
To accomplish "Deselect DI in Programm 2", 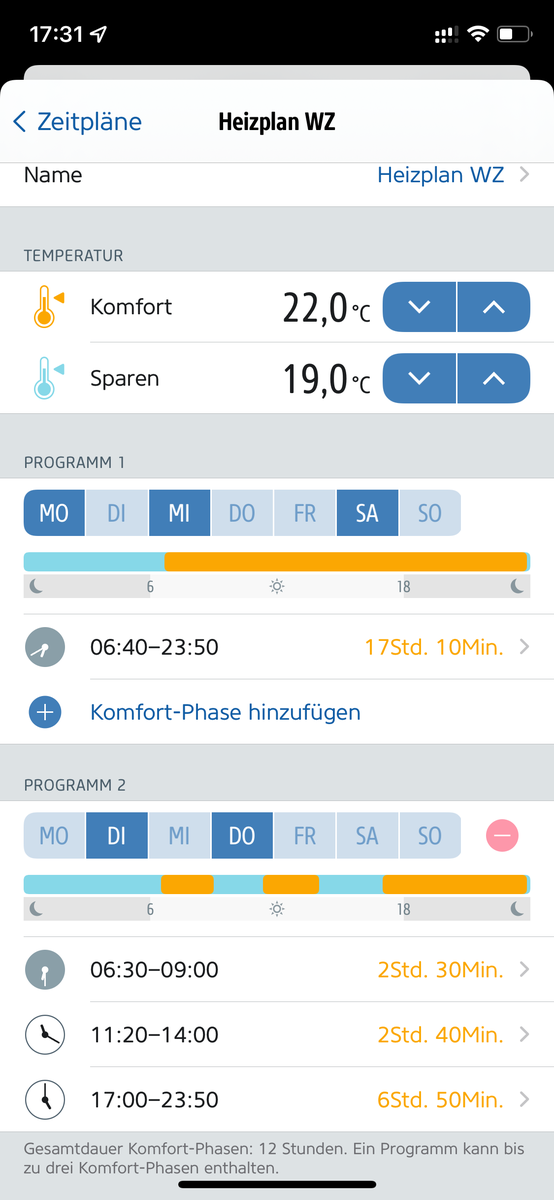I will tap(117, 836).
